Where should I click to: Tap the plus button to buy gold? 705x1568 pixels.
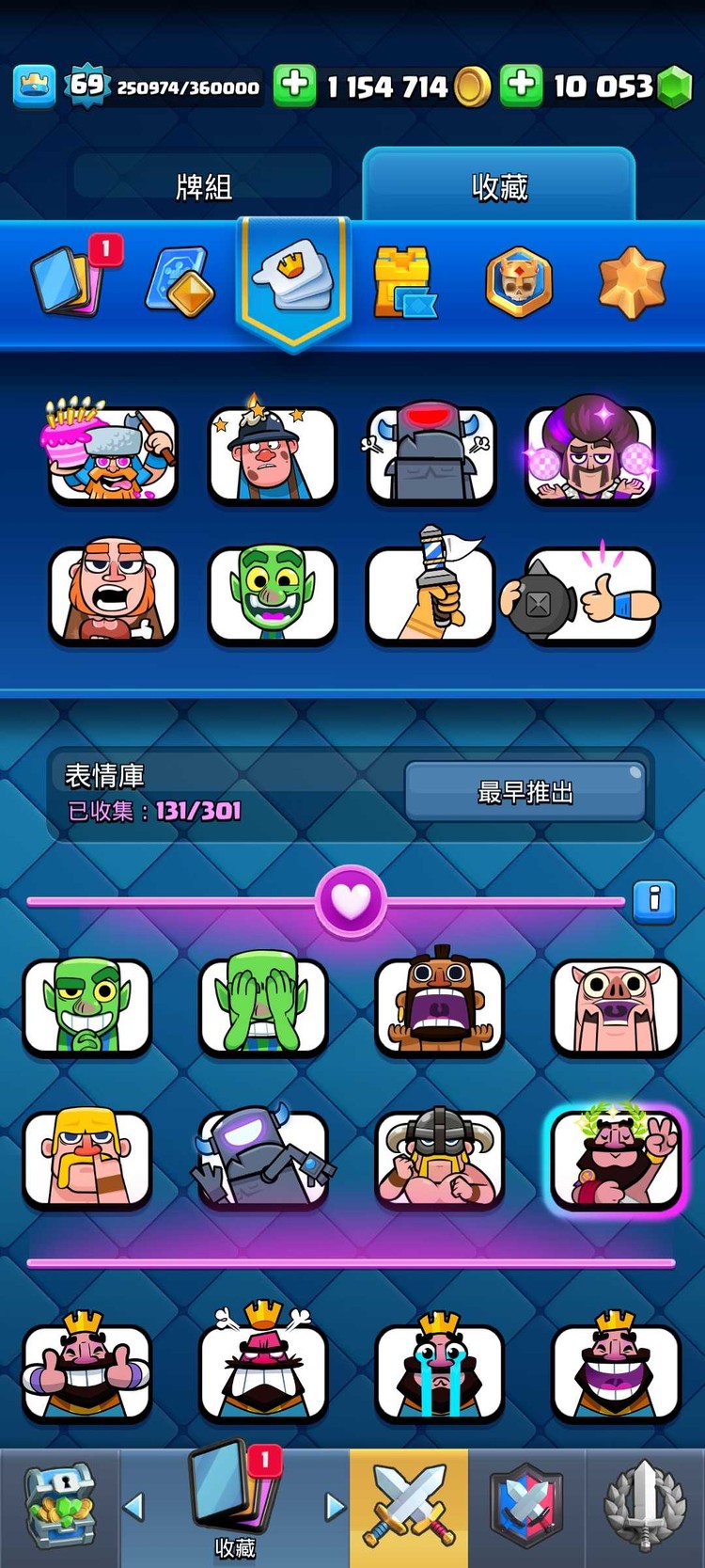click(x=296, y=85)
